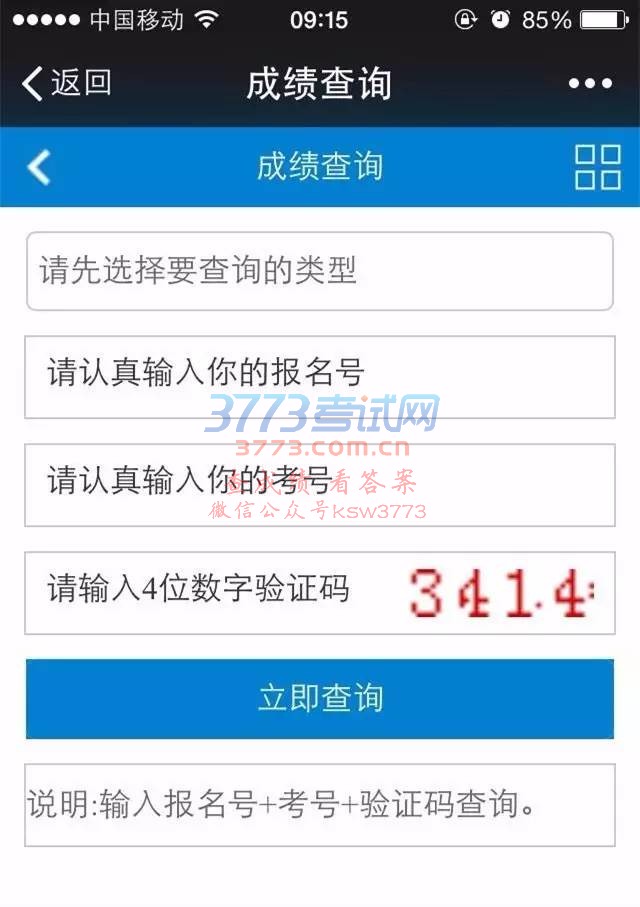Tap the 返回 back button
The height and width of the screenshot is (907, 640).
pyautogui.click(x=66, y=83)
